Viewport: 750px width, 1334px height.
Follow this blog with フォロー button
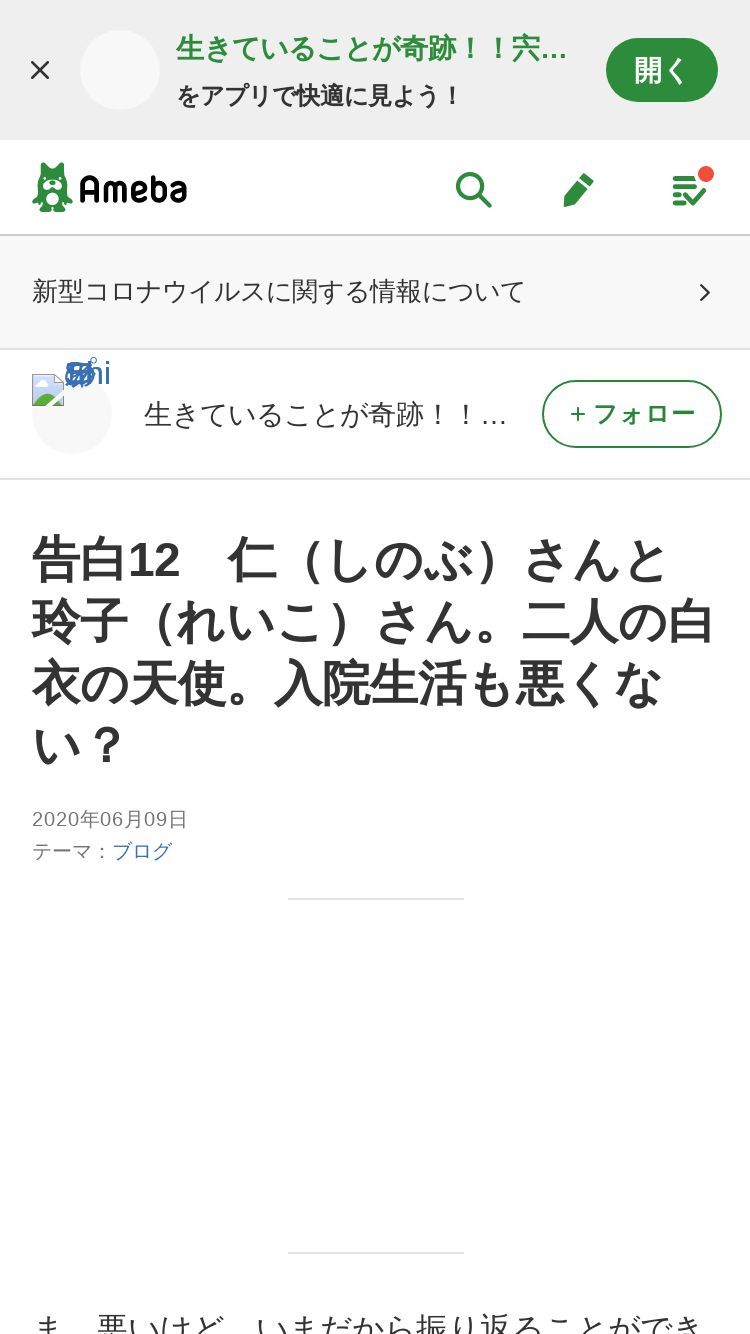(632, 414)
